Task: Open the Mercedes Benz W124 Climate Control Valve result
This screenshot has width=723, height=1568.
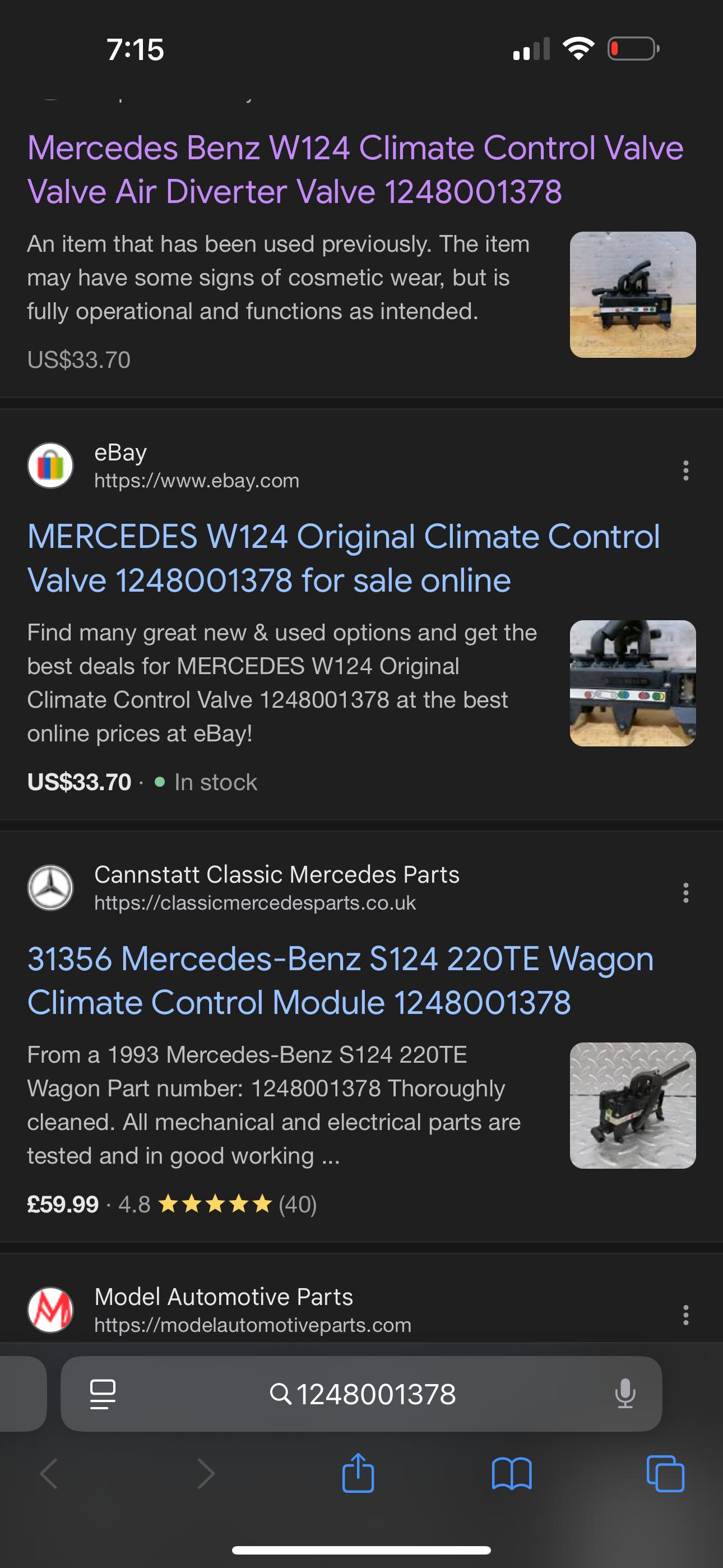Action: [x=355, y=169]
